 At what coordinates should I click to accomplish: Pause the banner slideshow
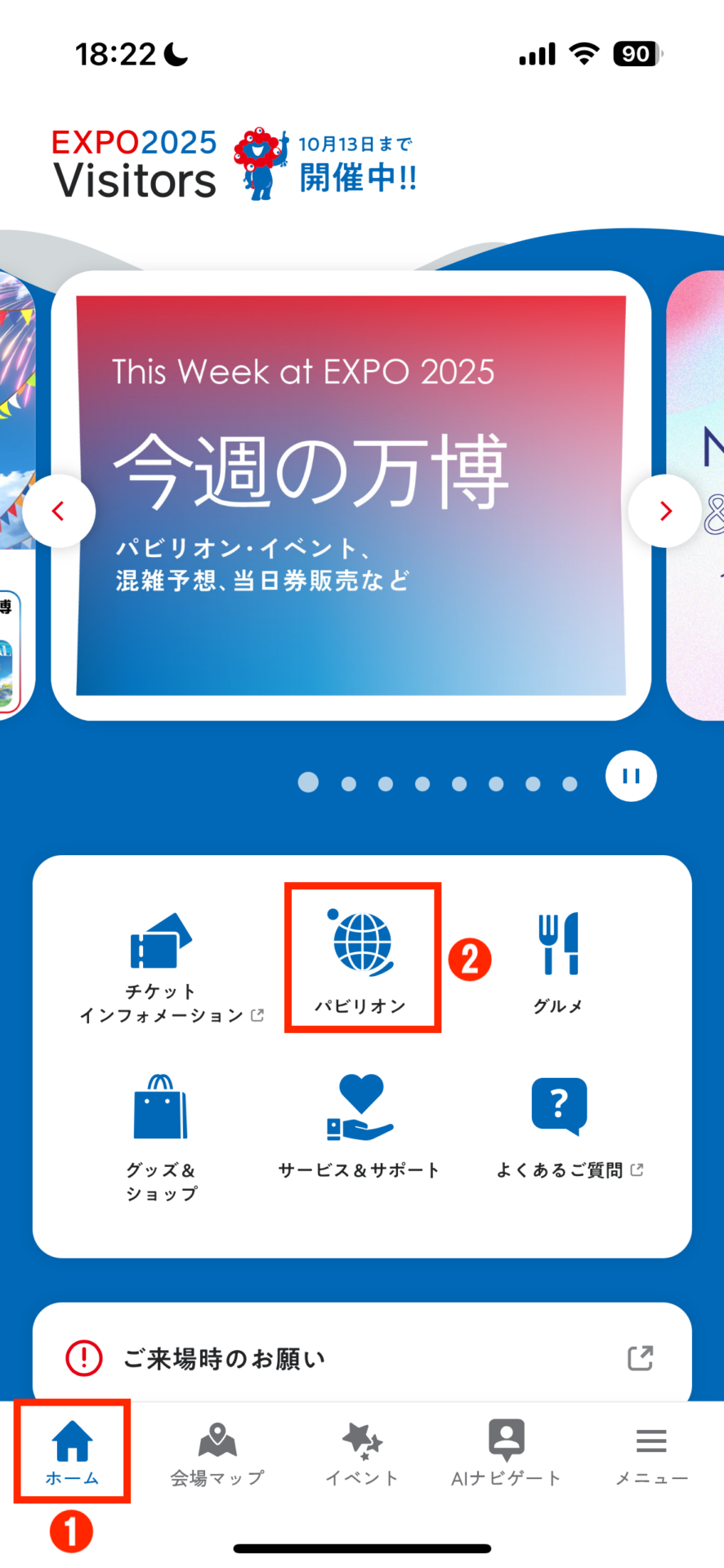pos(631,776)
